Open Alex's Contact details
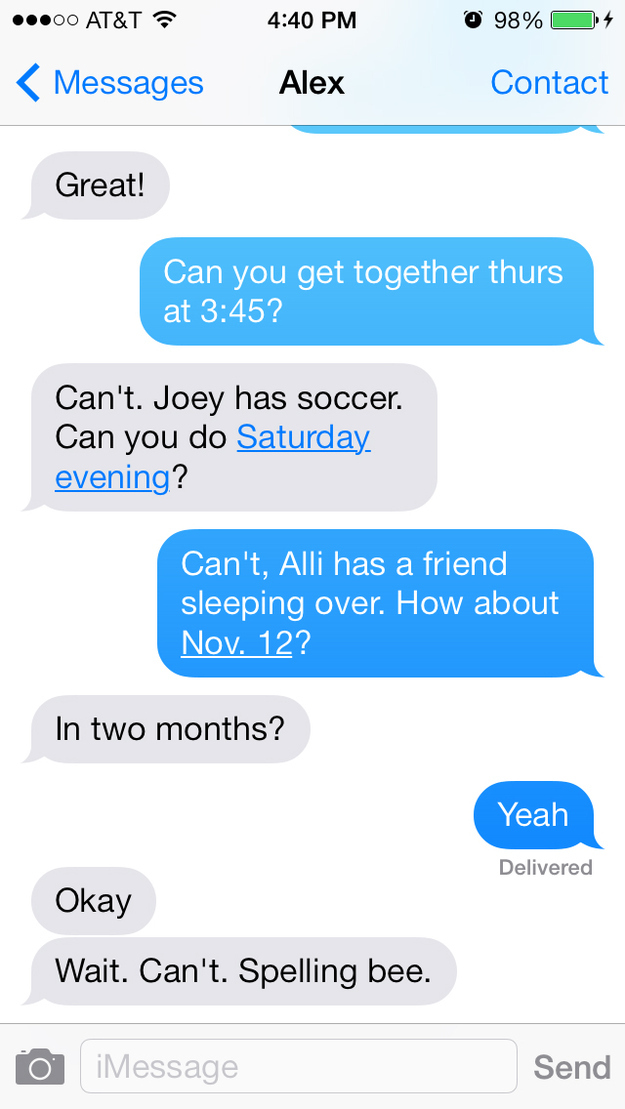The height and width of the screenshot is (1109, 625). tap(549, 83)
